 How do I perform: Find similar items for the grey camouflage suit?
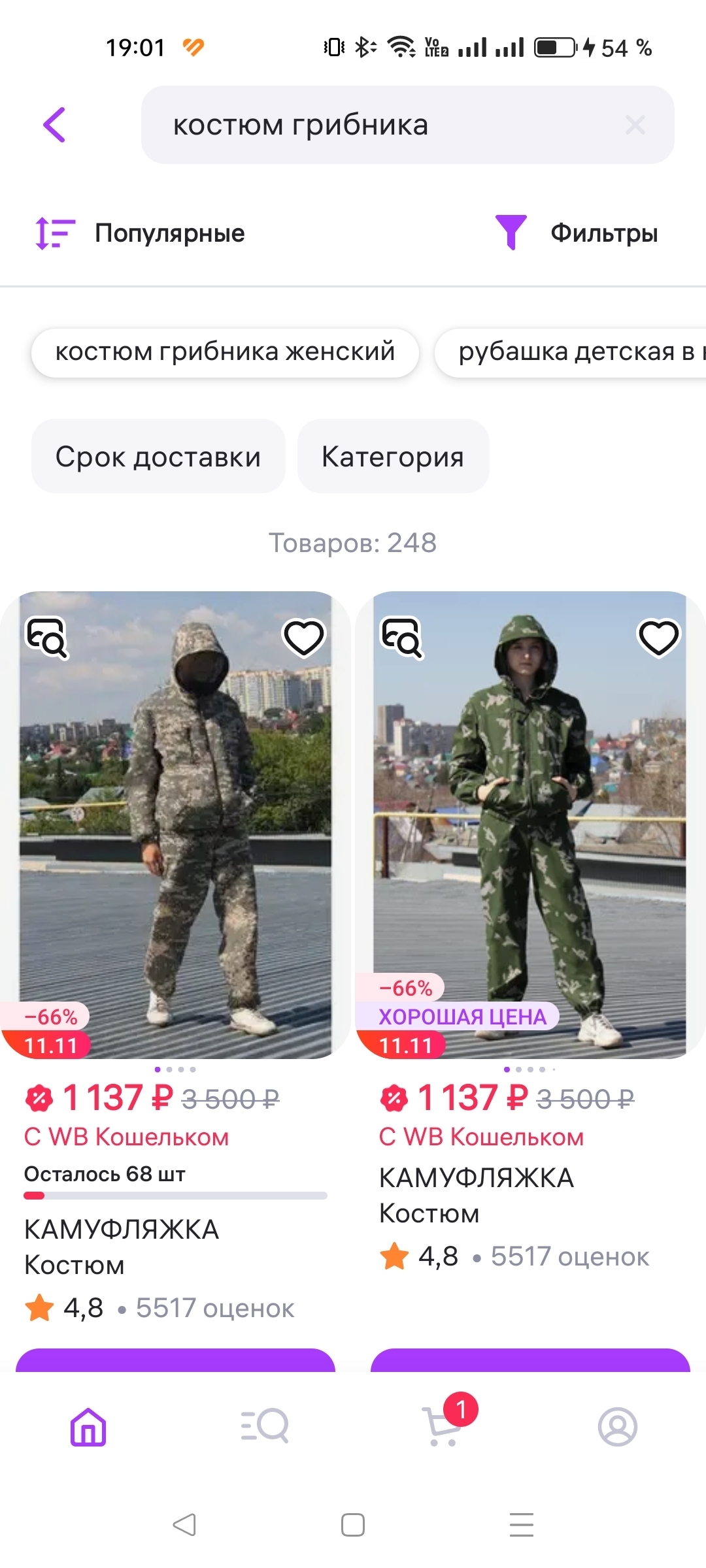(x=46, y=638)
